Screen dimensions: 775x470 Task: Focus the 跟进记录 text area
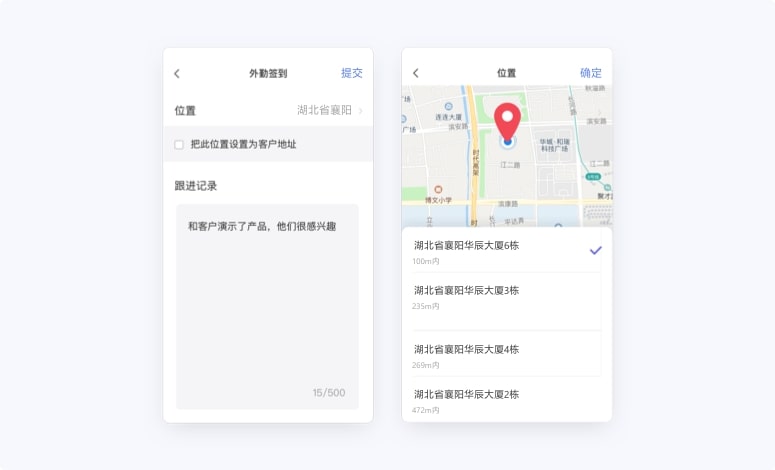(267, 305)
